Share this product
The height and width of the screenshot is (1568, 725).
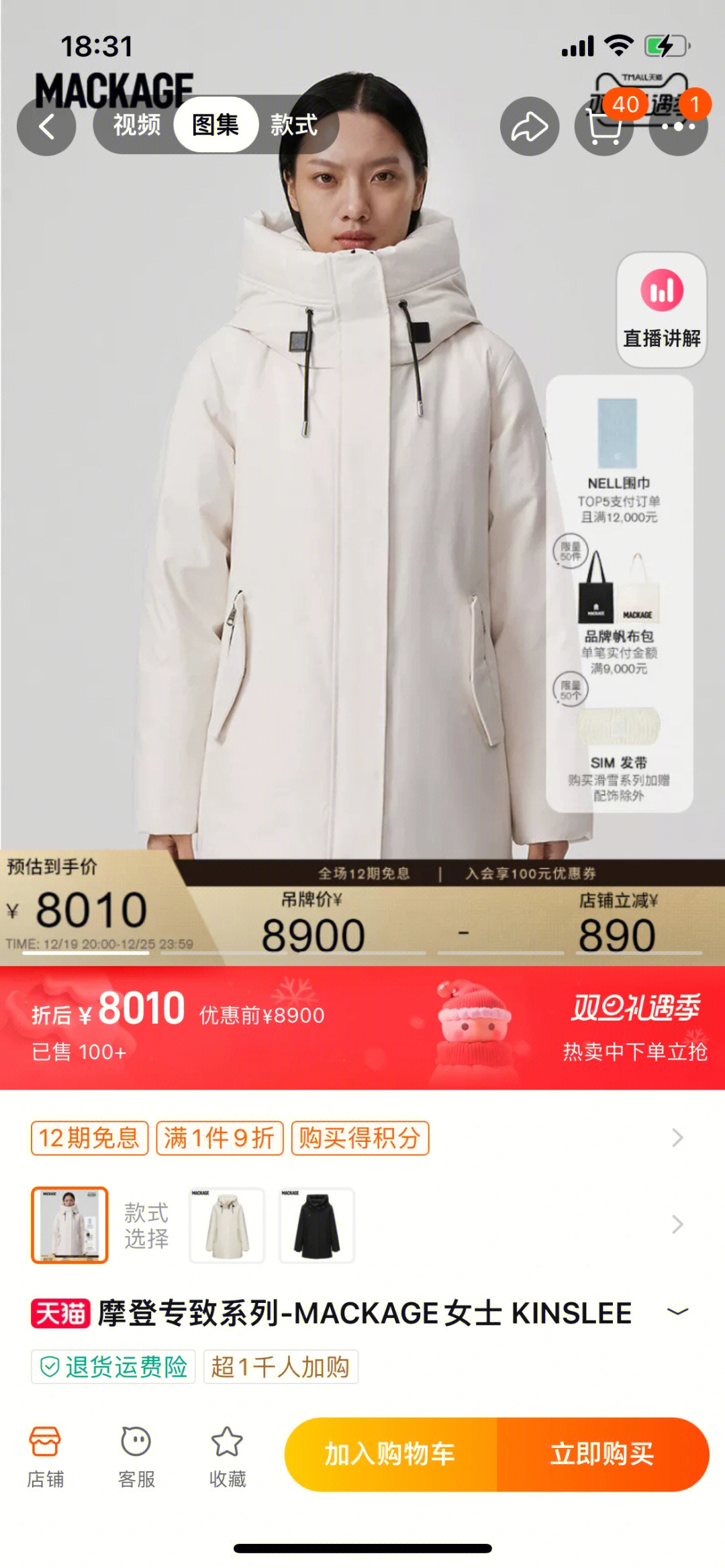(x=530, y=126)
